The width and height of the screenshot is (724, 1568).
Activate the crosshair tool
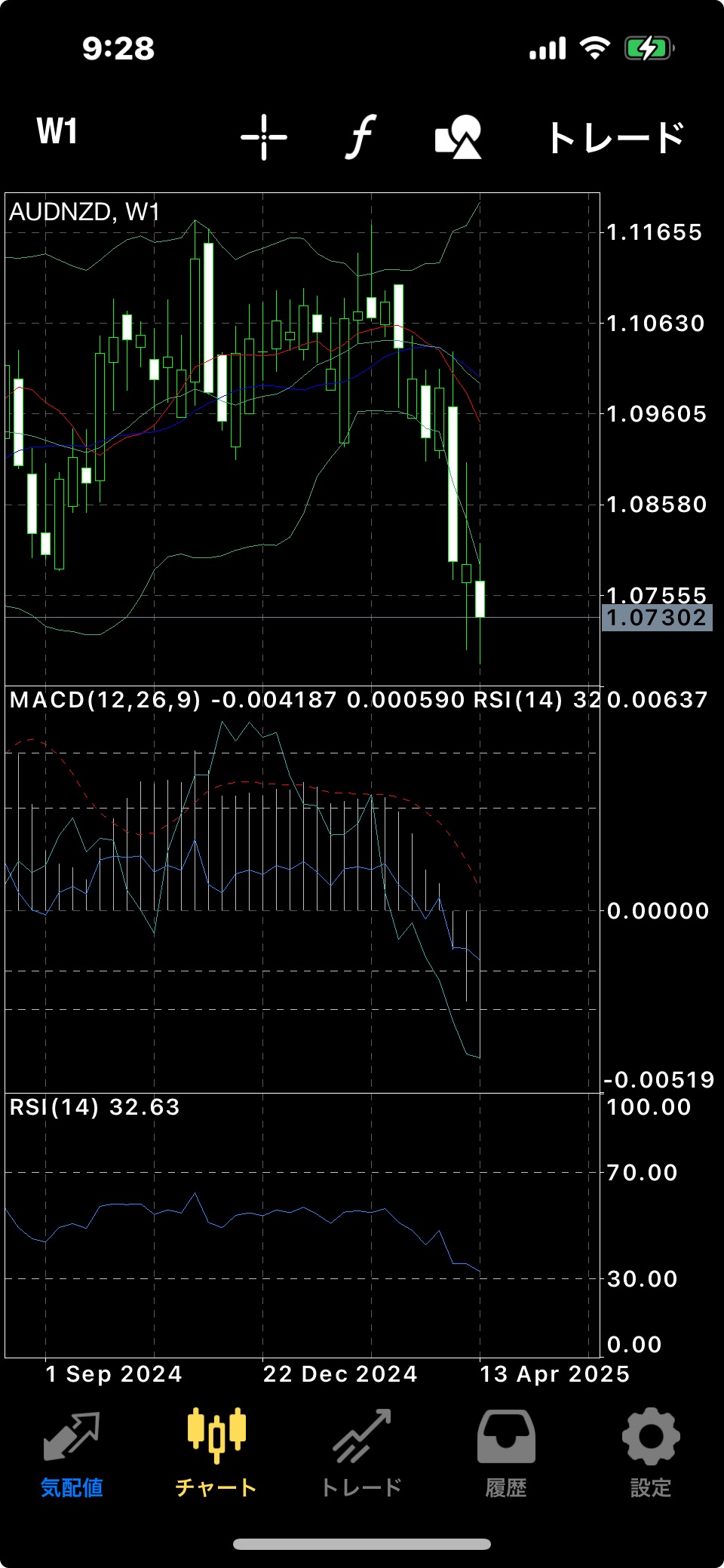point(264,137)
